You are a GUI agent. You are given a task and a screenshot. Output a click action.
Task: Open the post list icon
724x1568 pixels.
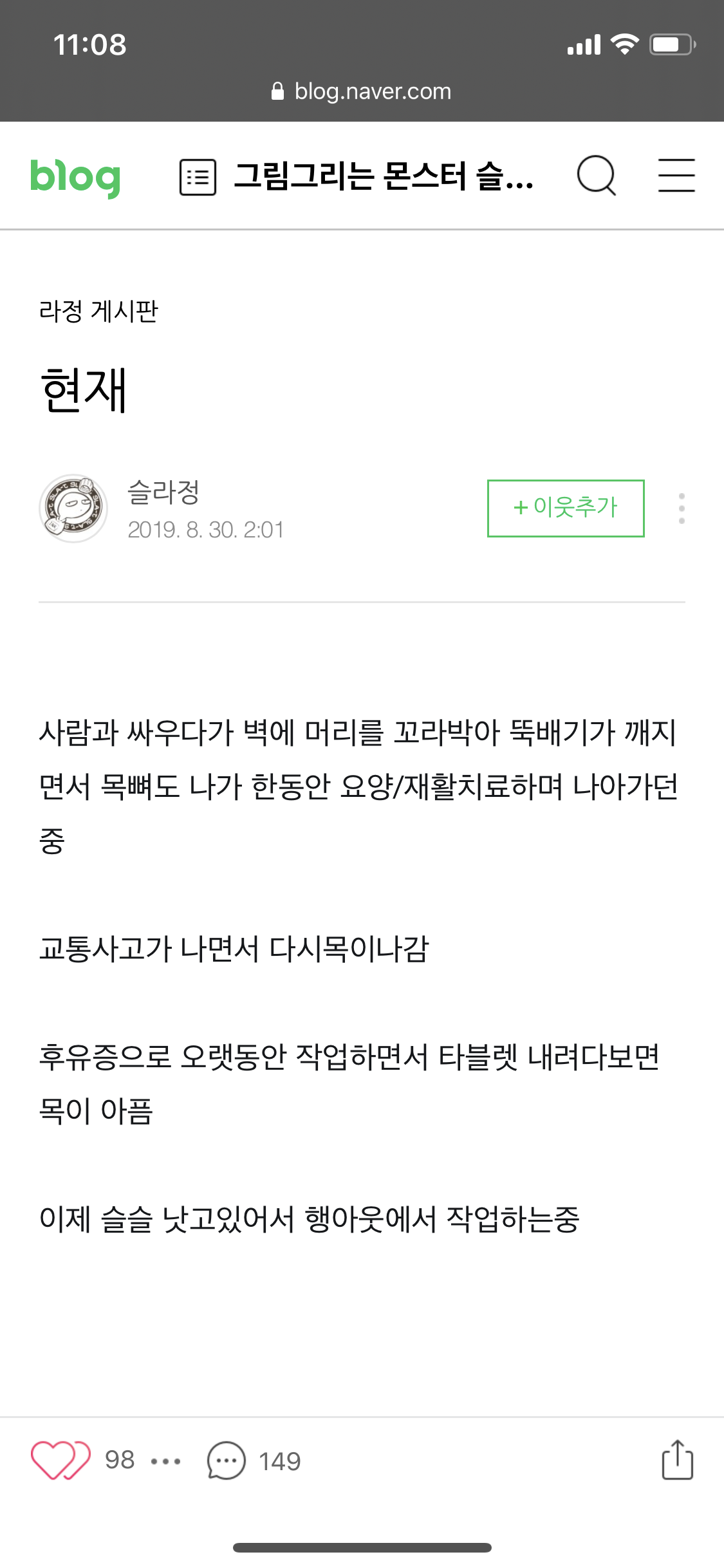click(198, 177)
